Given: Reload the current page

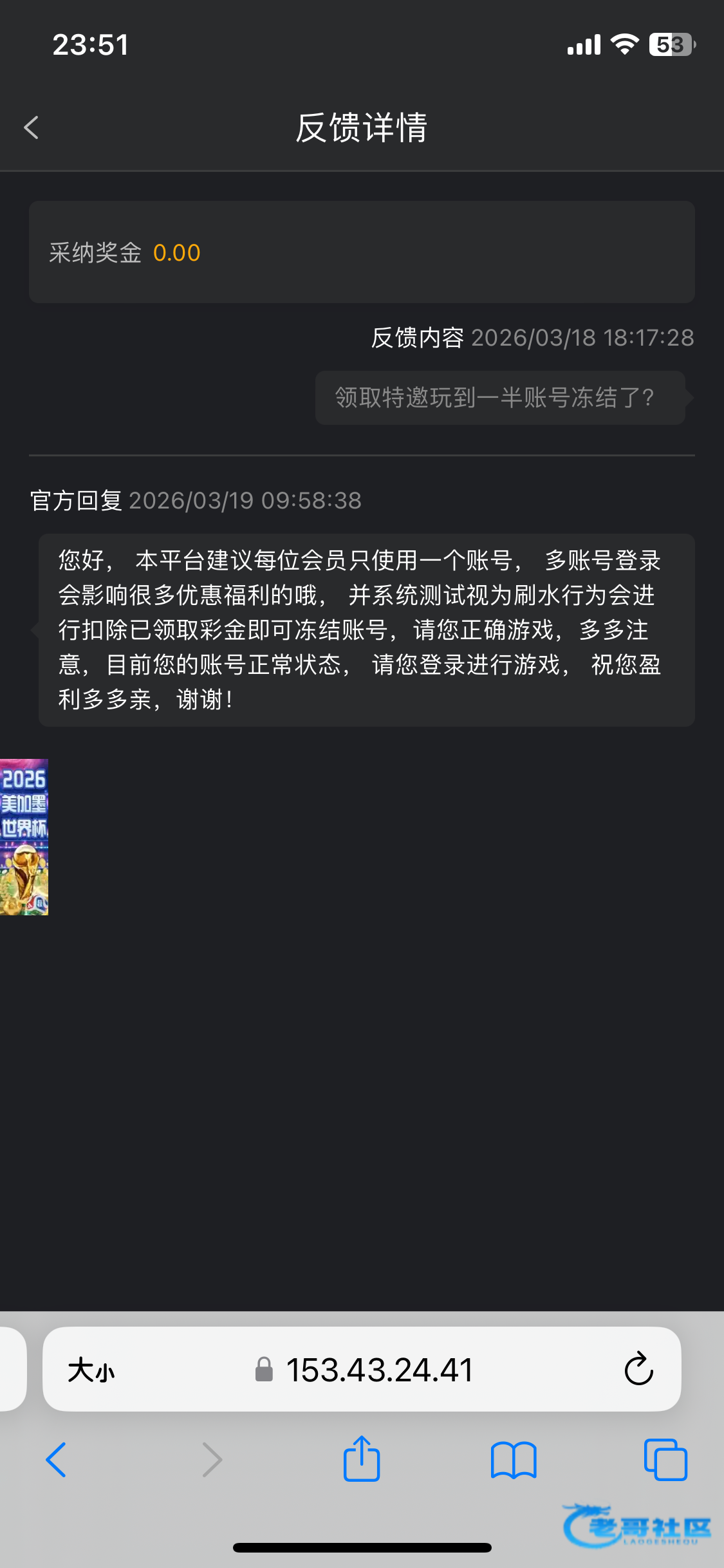Looking at the screenshot, I should (638, 1369).
